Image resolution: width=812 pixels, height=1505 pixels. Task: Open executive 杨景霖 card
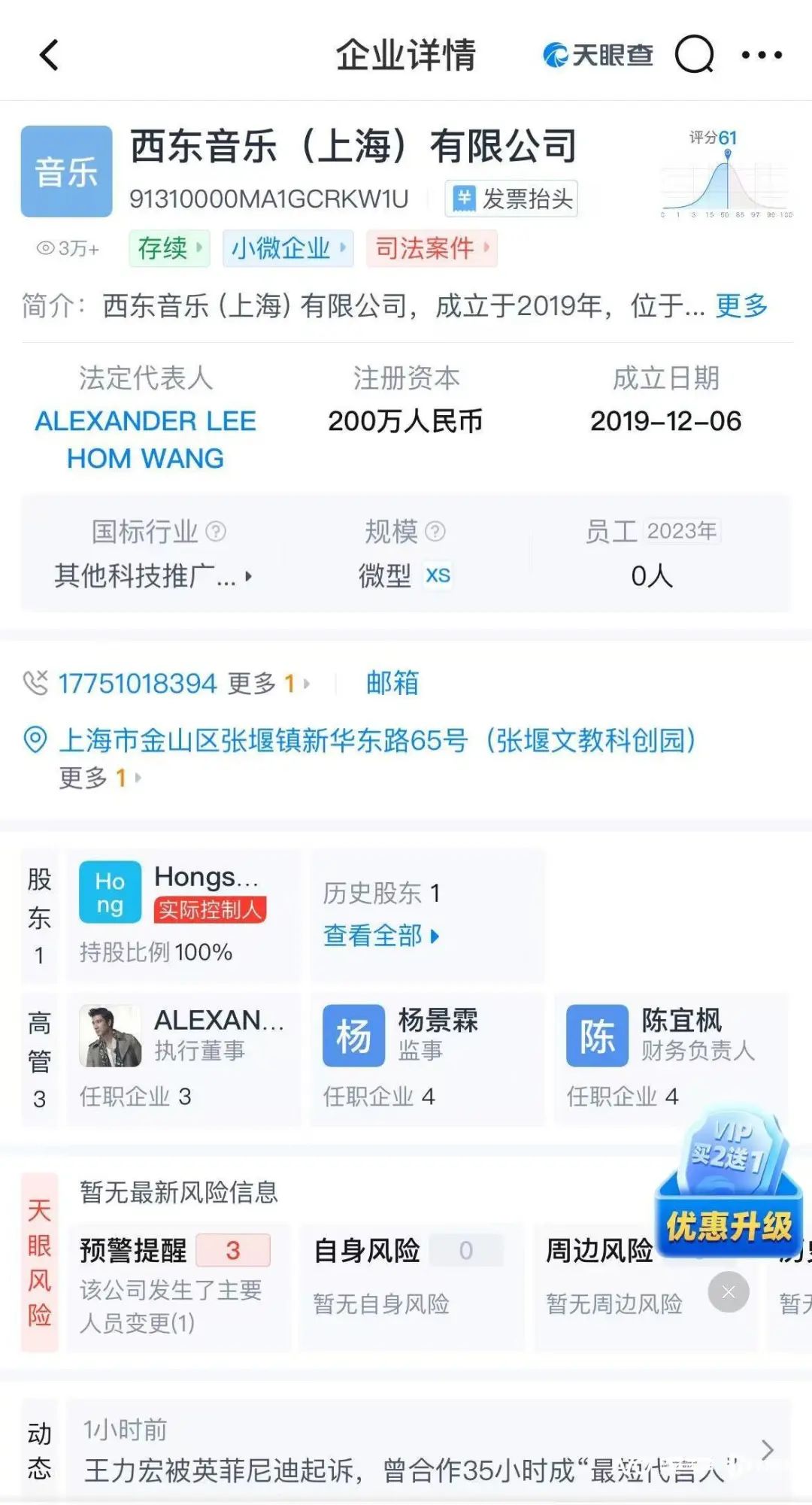pyautogui.click(x=426, y=1058)
